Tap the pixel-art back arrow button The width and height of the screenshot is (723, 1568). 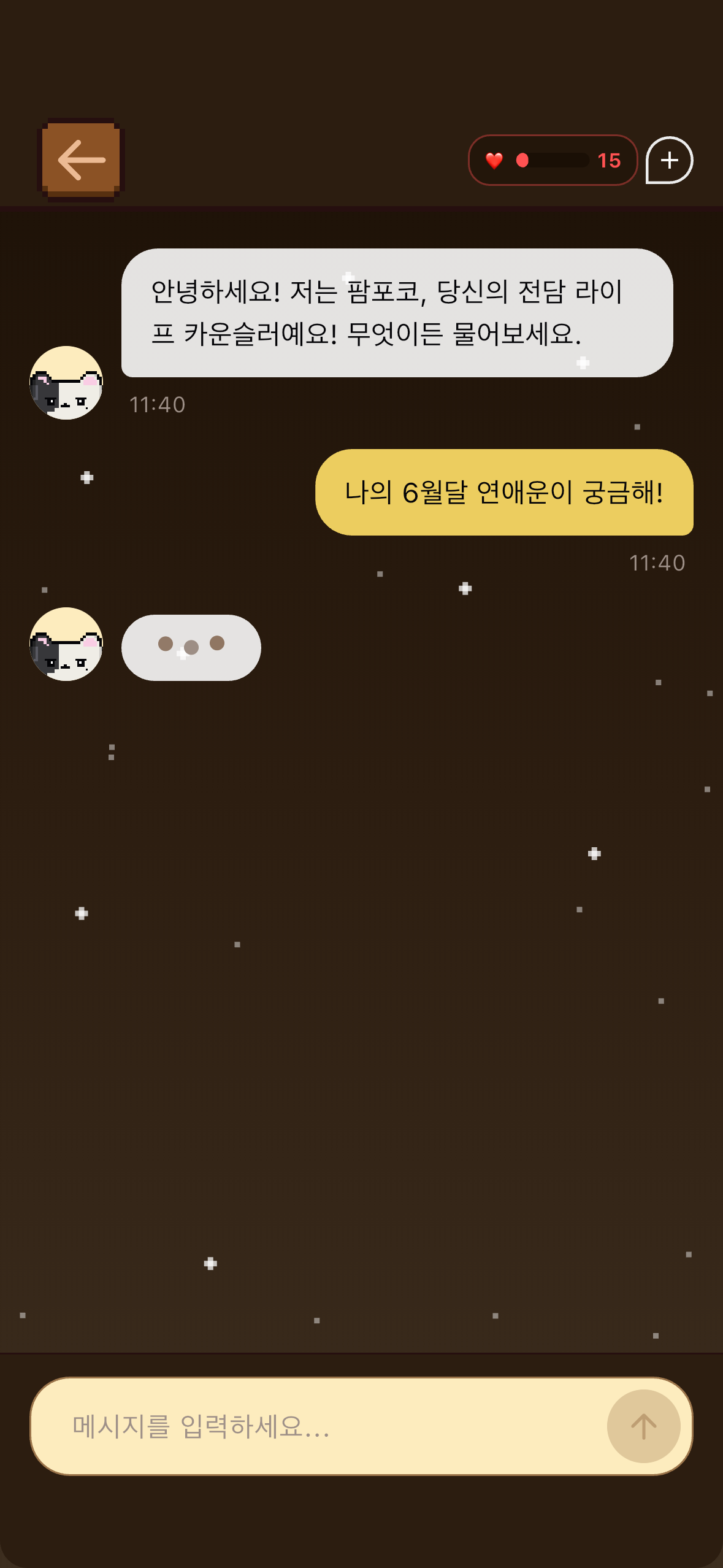pos(82,159)
